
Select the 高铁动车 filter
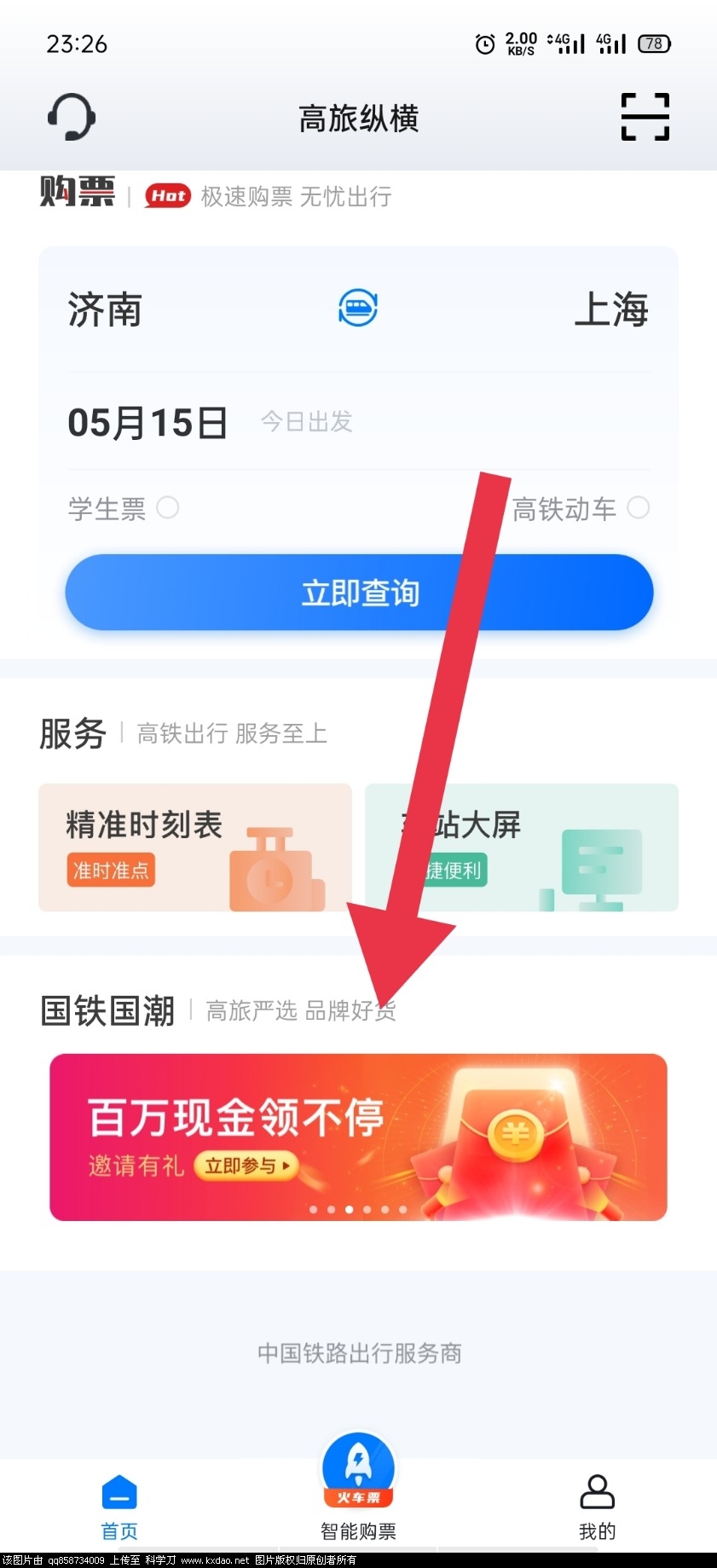[x=638, y=508]
